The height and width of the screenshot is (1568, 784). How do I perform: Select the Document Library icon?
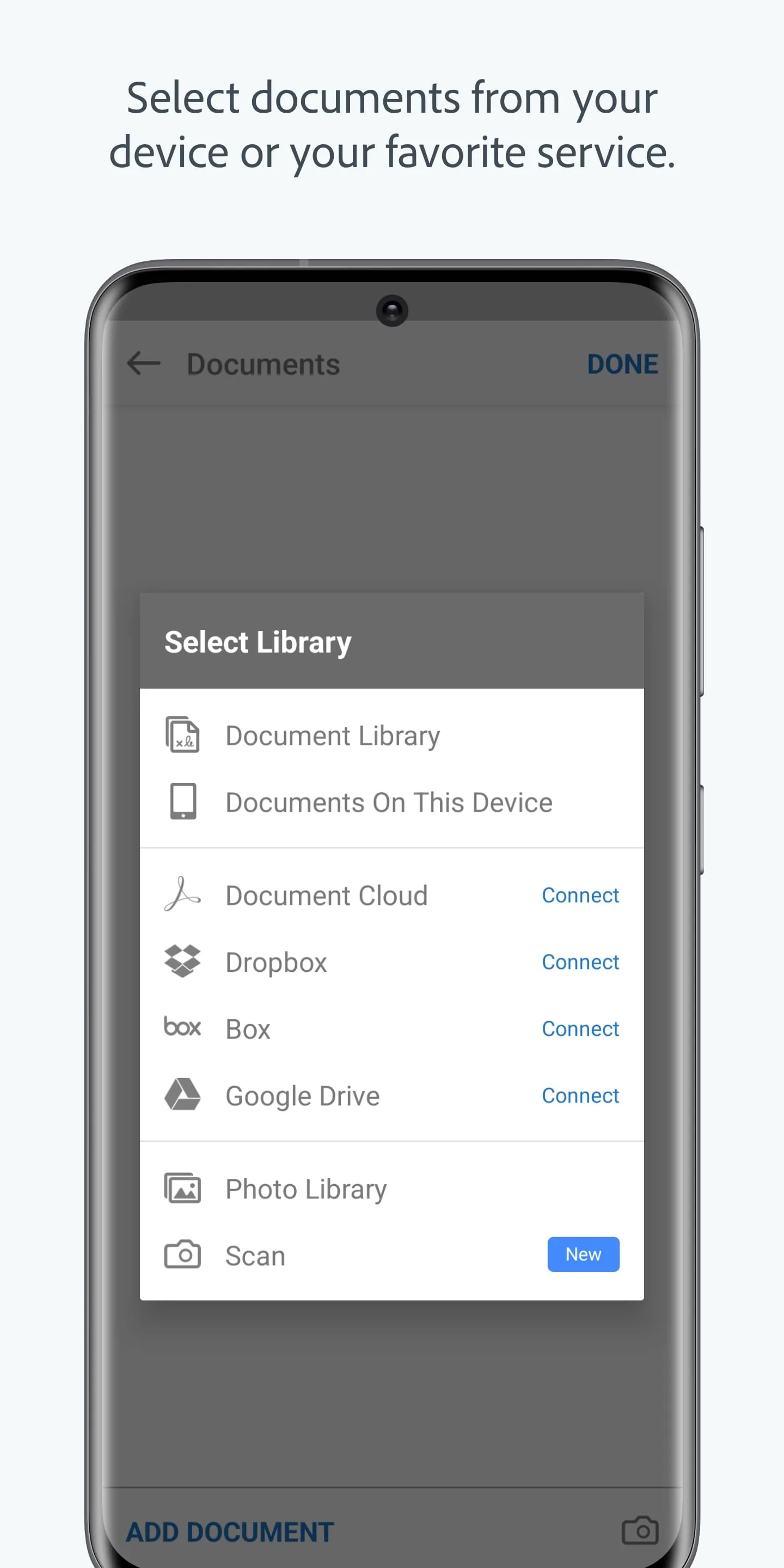pos(182,734)
